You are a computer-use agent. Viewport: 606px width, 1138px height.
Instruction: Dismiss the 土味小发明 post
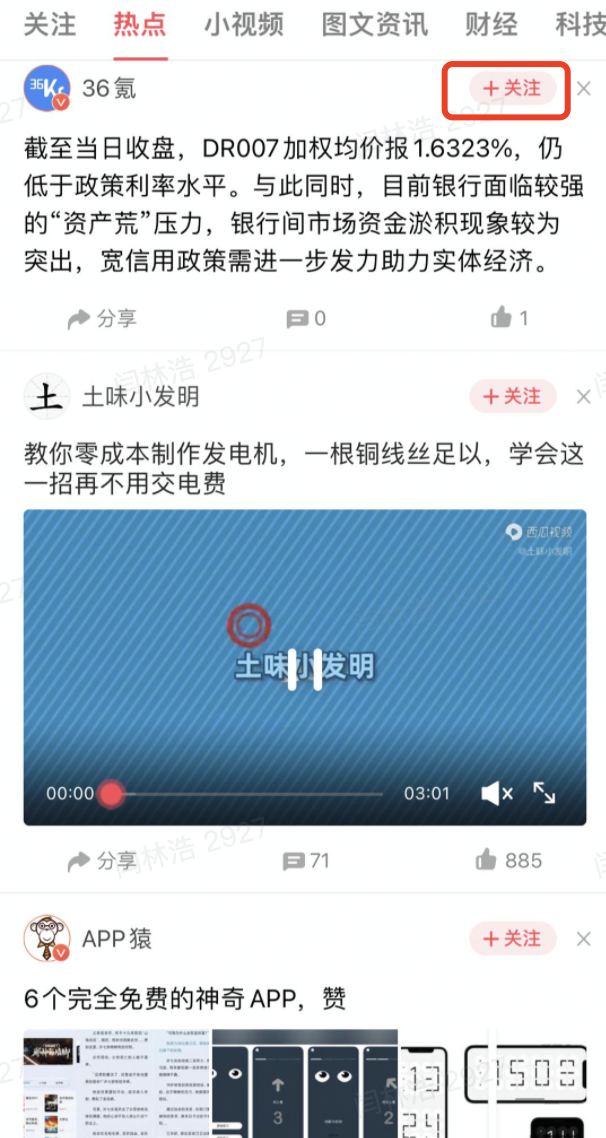584,397
